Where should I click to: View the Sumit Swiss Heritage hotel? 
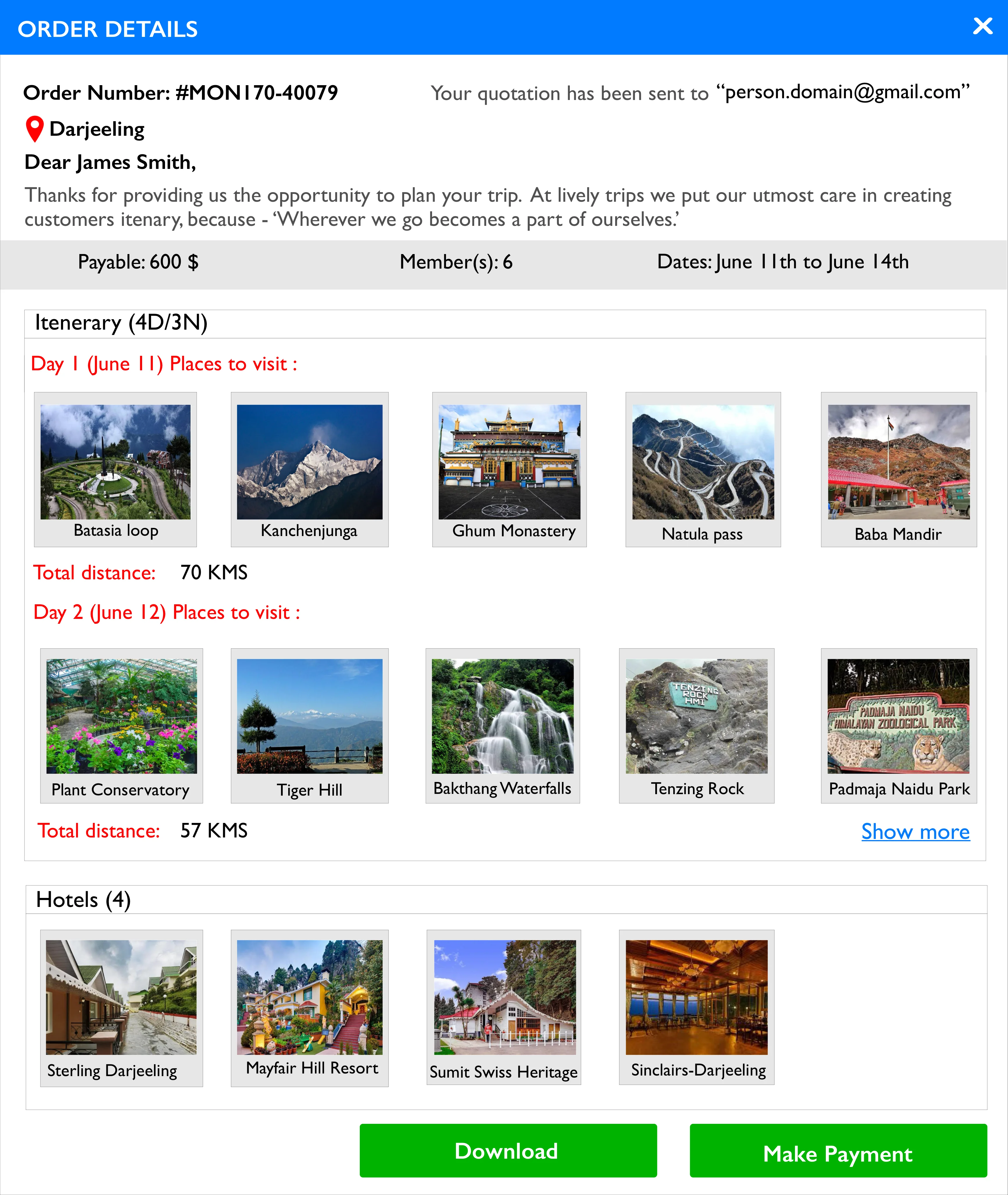[x=504, y=1008]
